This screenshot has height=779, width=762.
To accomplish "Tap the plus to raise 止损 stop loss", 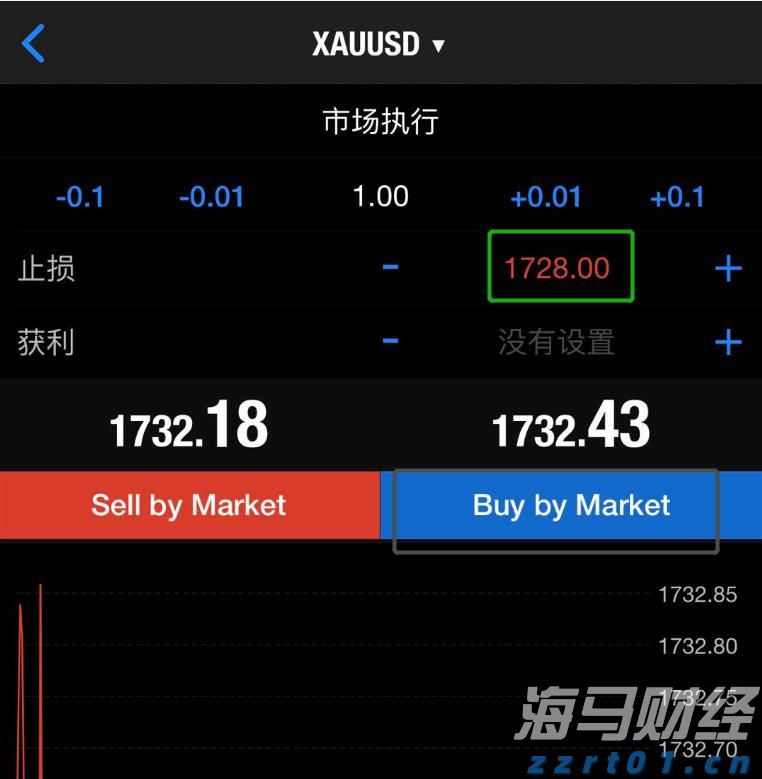I will 729,266.
